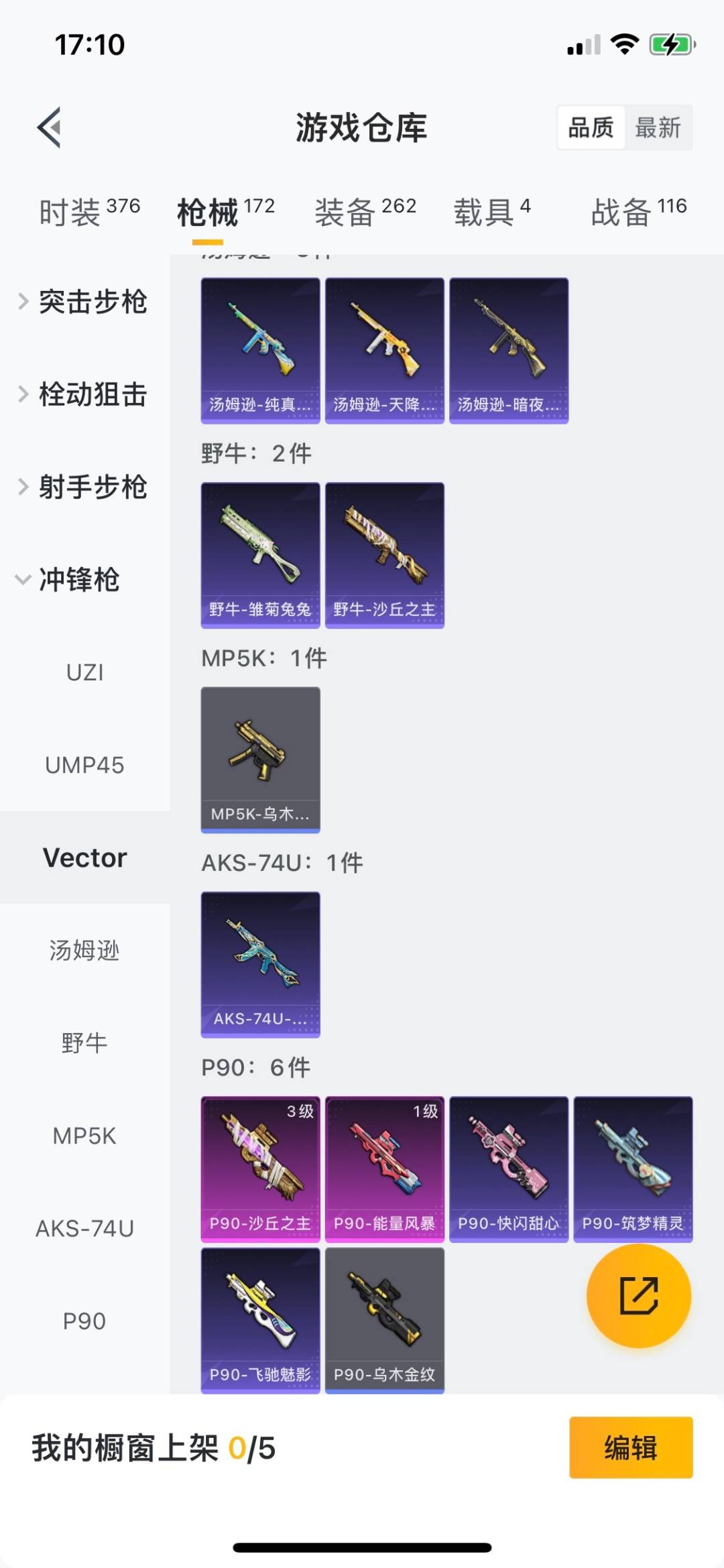The image size is (724, 1568).
Task: Open the P90-快闪甜心 skin tile
Action: [x=508, y=1168]
